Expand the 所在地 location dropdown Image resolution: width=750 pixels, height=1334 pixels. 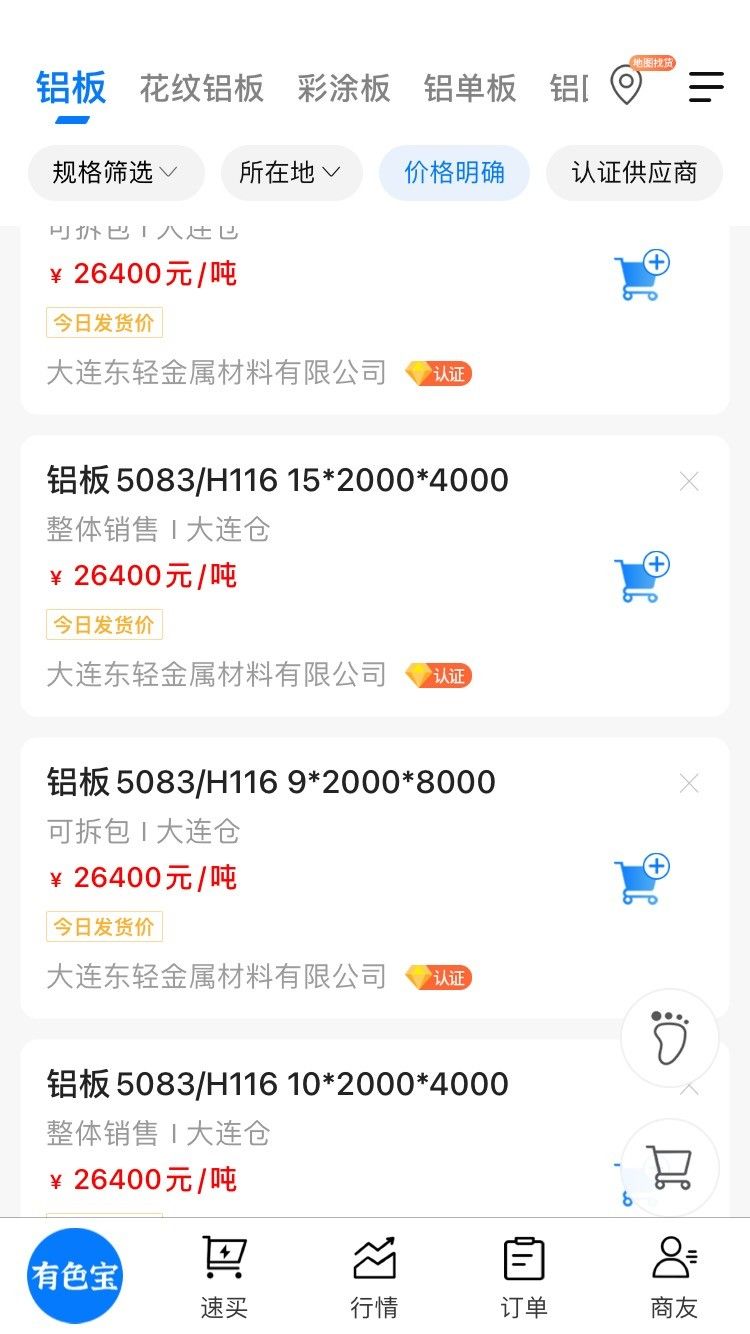(x=289, y=173)
